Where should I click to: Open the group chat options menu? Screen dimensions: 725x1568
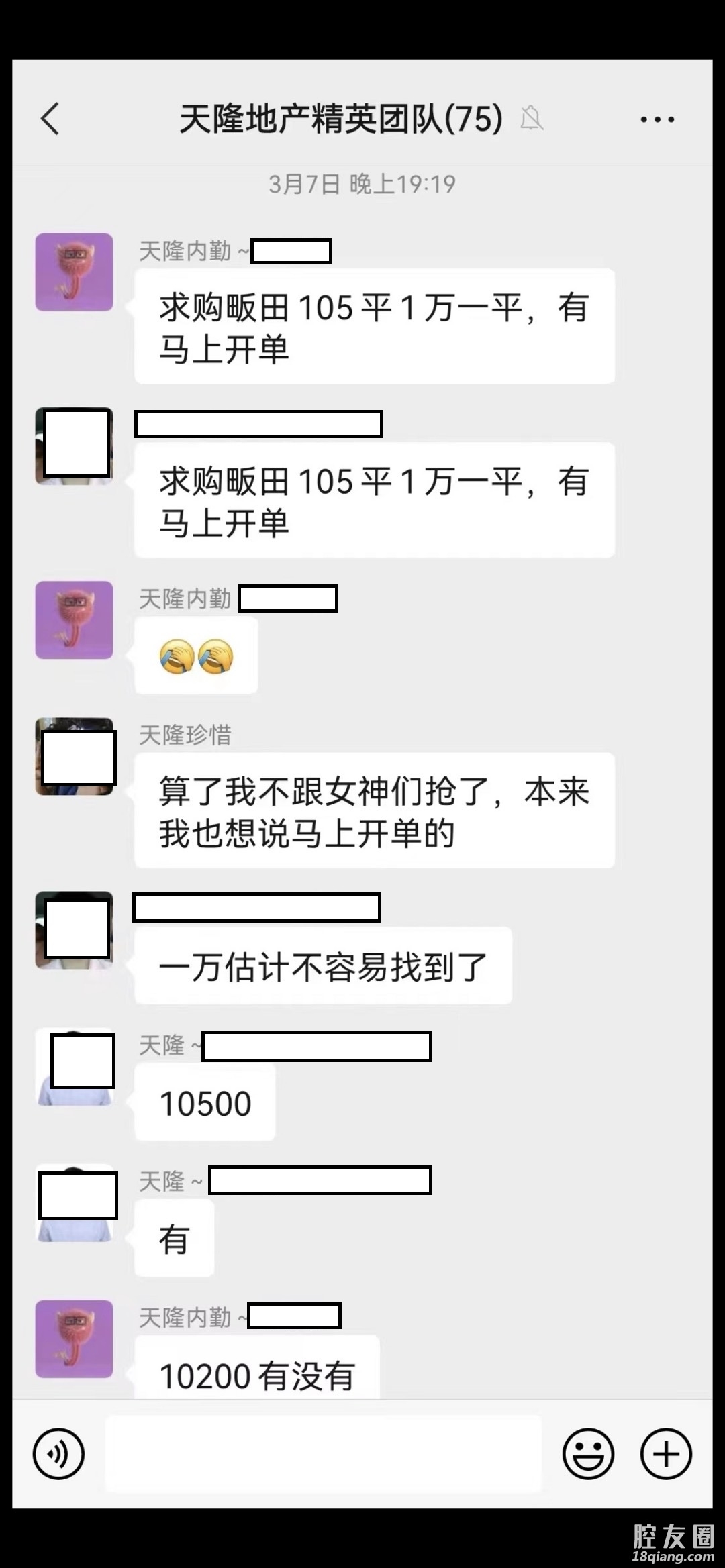point(657,119)
